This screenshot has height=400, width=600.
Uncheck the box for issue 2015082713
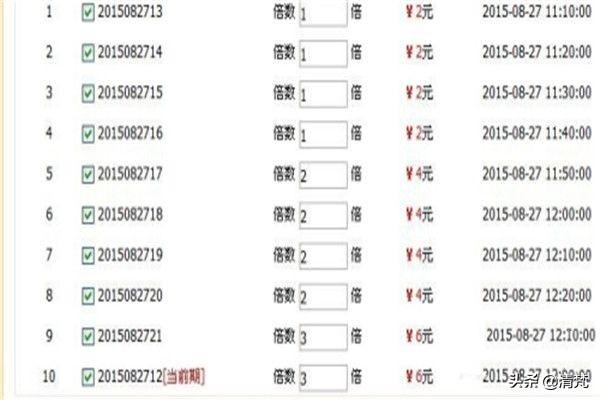pyautogui.click(x=89, y=13)
